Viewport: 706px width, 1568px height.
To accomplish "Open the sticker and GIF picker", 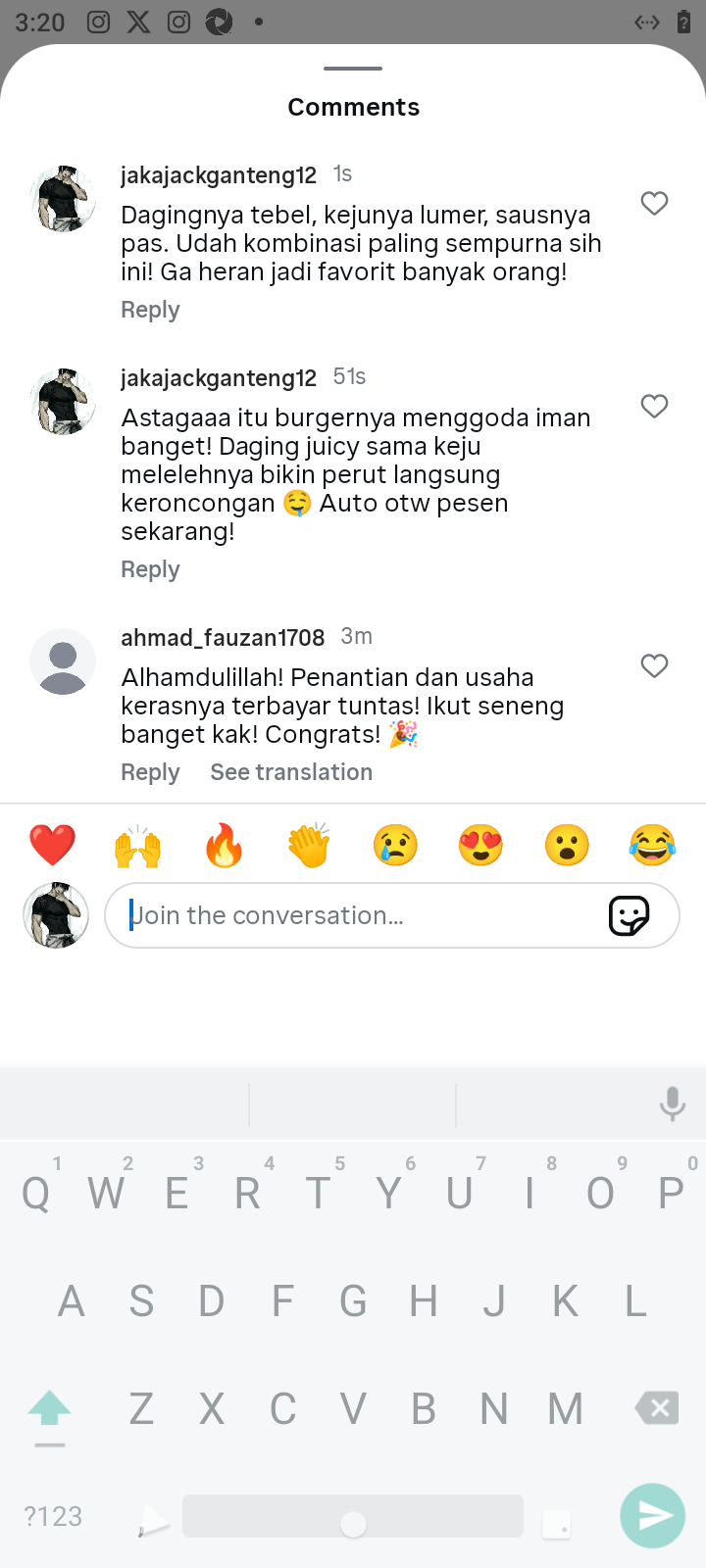I will 629,915.
